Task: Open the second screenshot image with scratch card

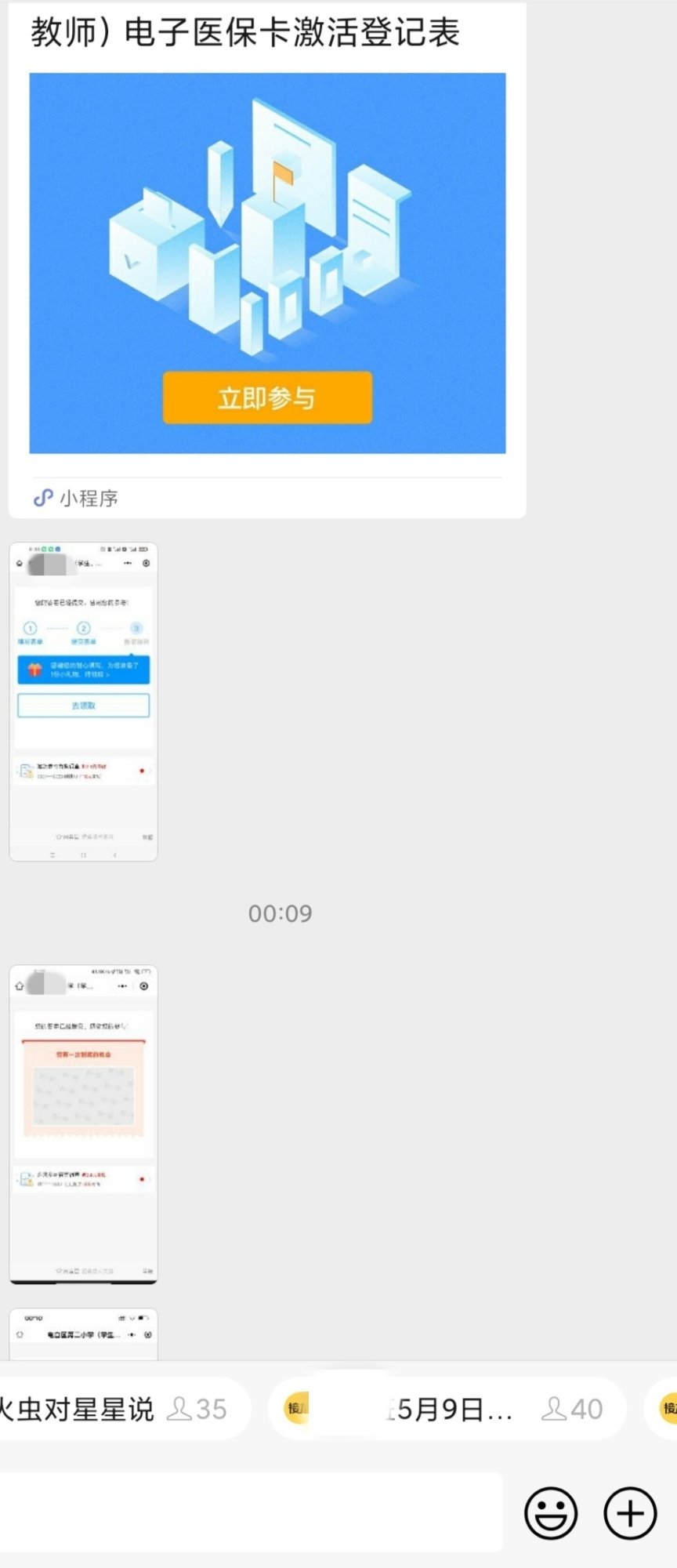Action: (x=84, y=1124)
